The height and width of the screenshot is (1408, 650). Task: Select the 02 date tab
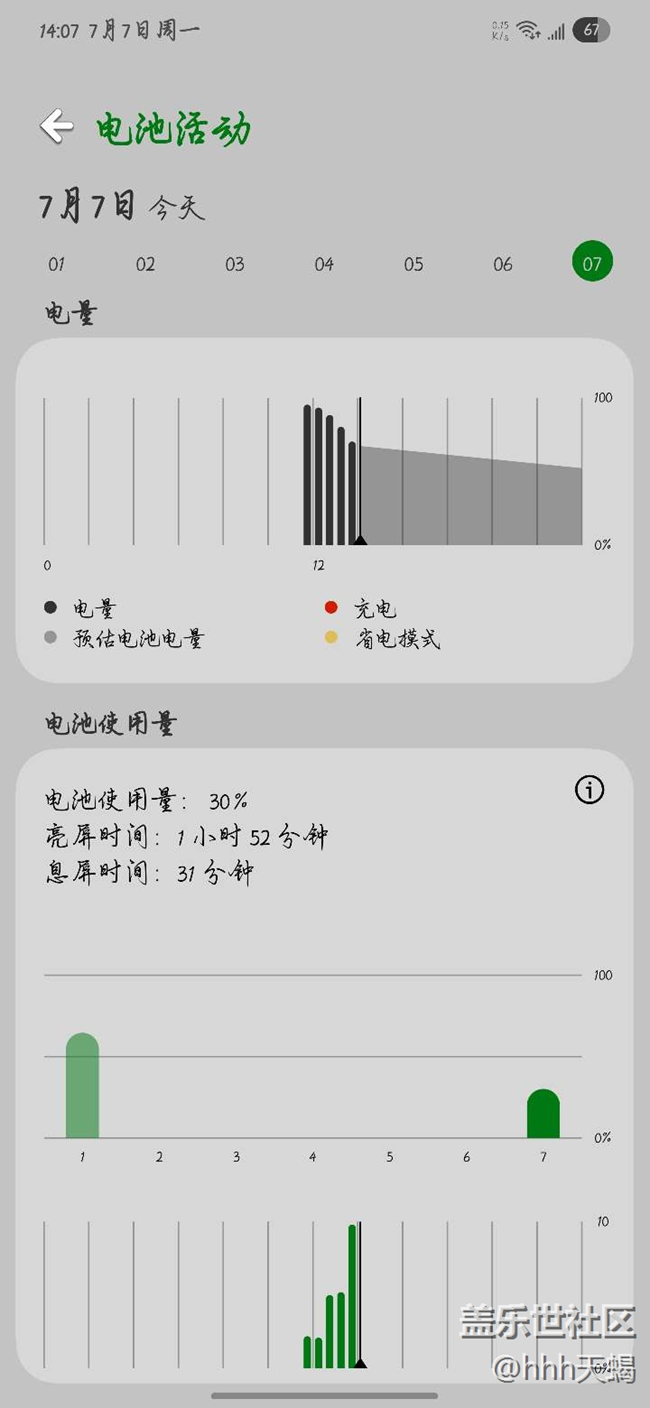[146, 264]
